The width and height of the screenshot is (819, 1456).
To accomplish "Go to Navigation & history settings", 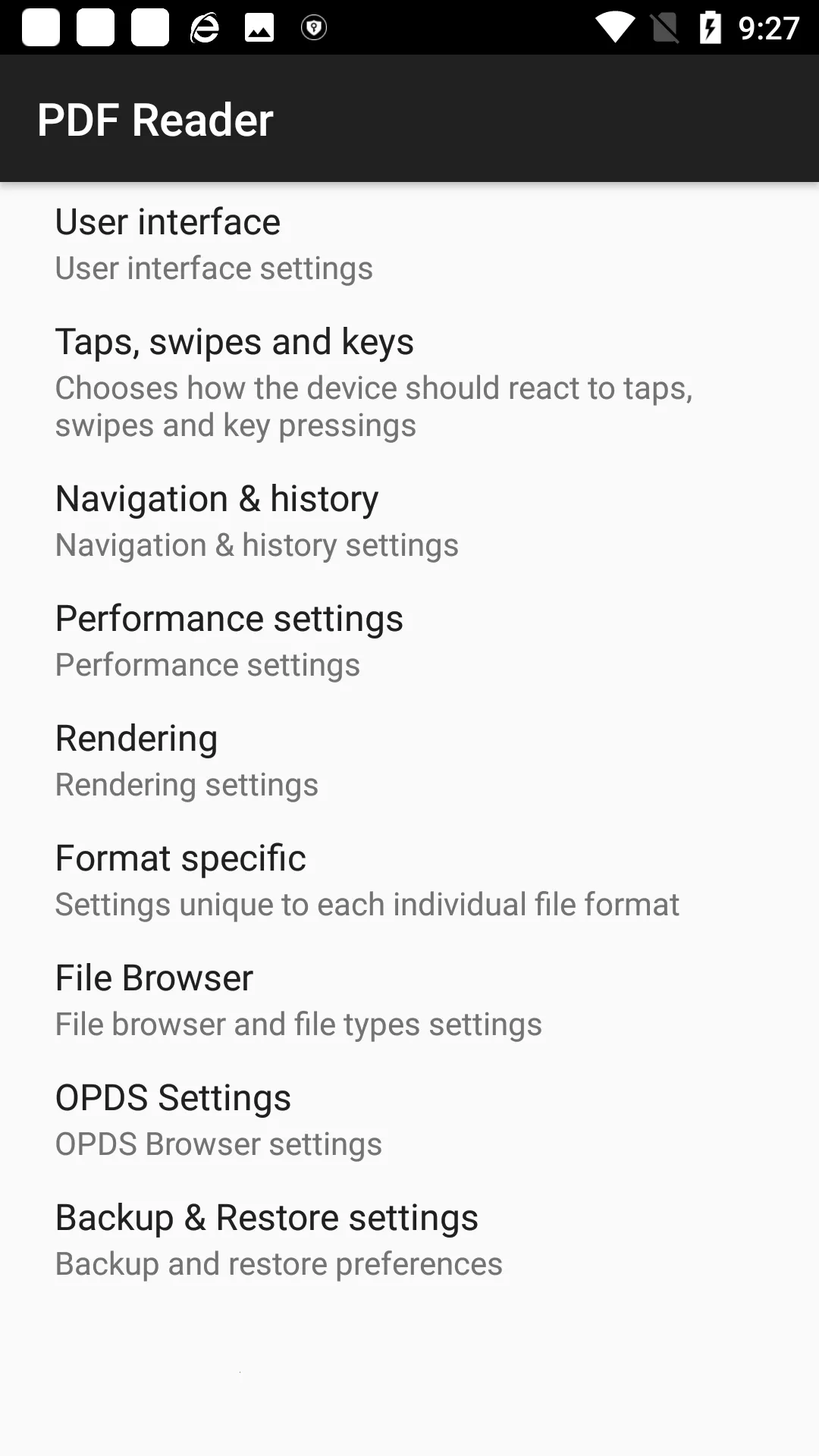I will (x=409, y=520).
